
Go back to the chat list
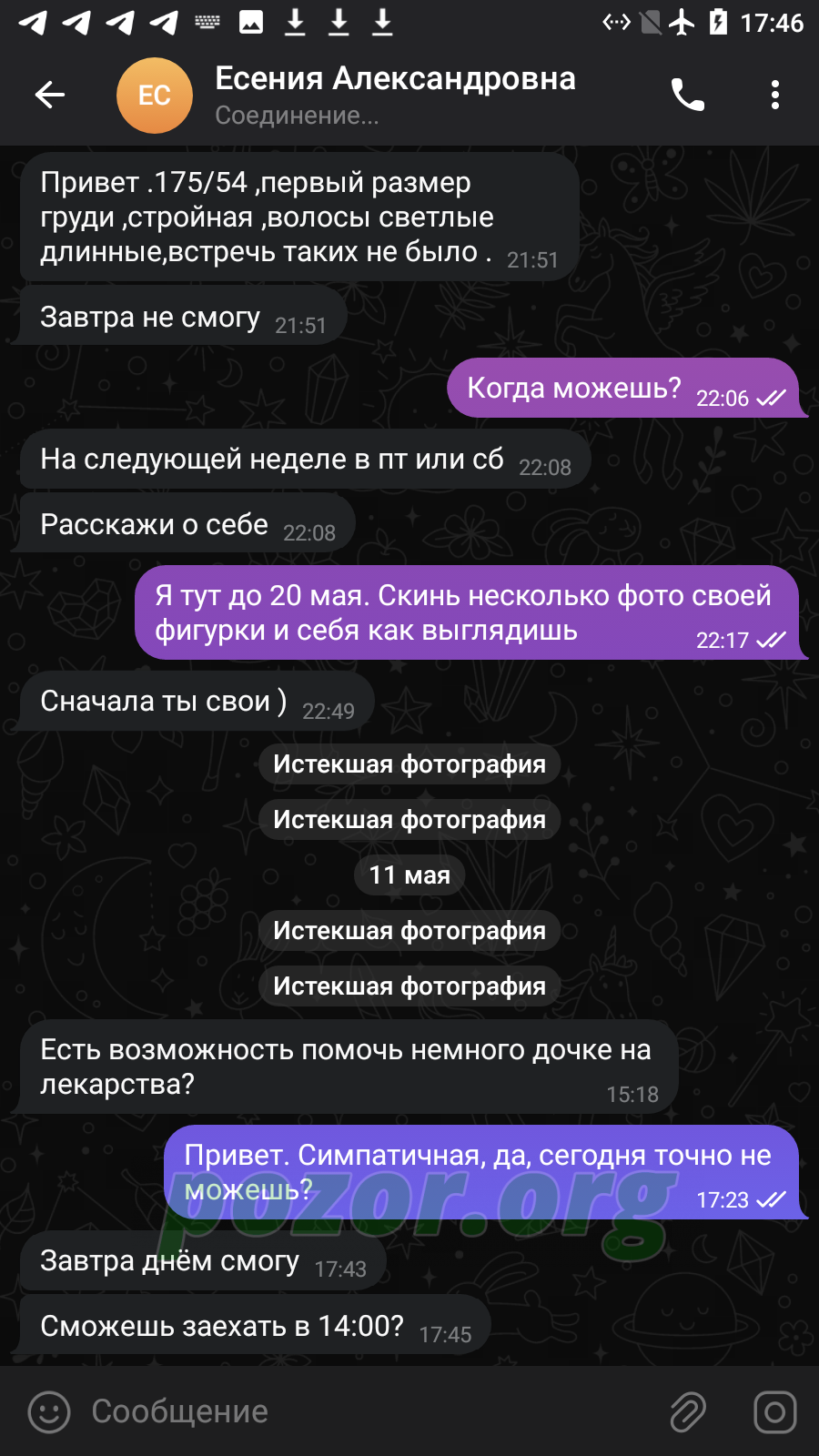click(x=50, y=95)
